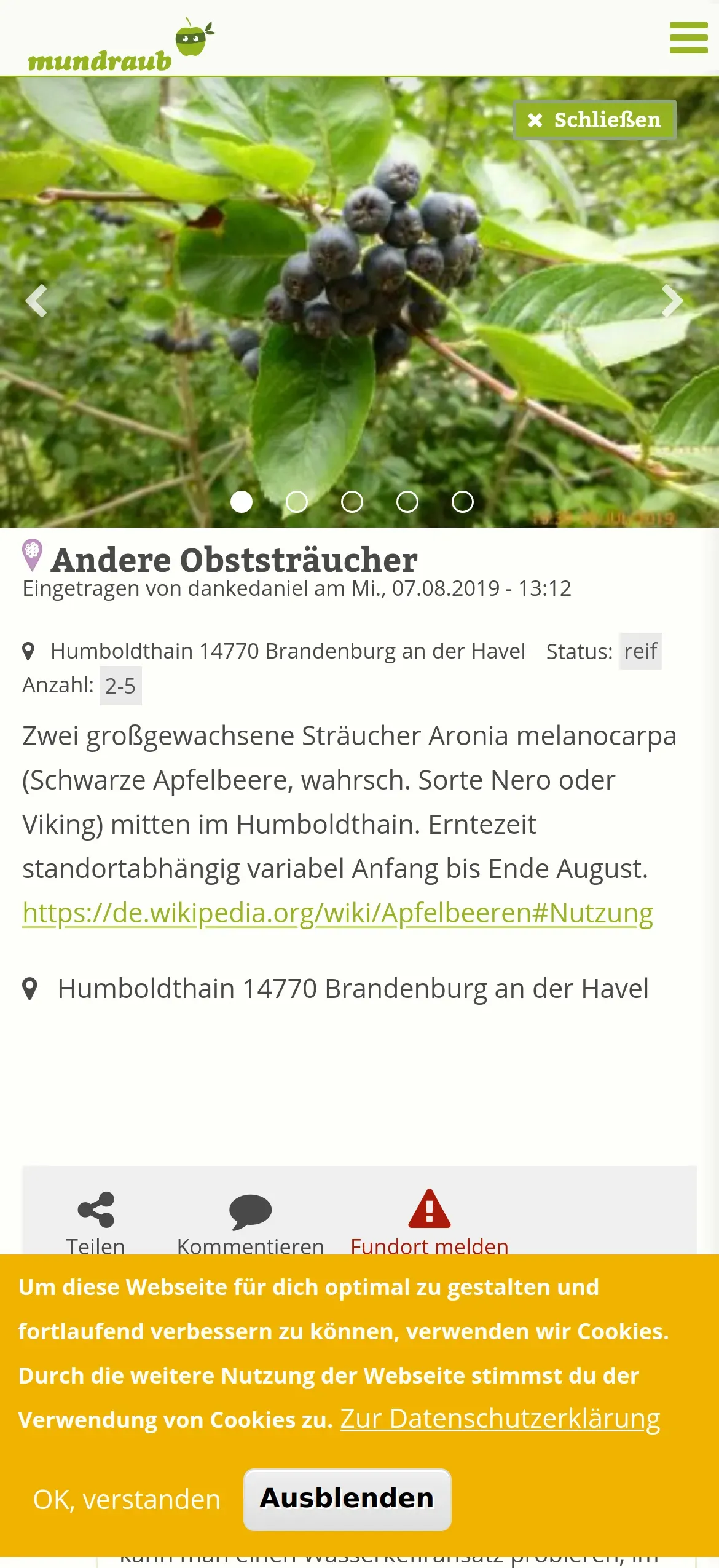The image size is (719, 1568).
Task: Open the Wikipedia Apfelbeeren link
Action: [337, 913]
